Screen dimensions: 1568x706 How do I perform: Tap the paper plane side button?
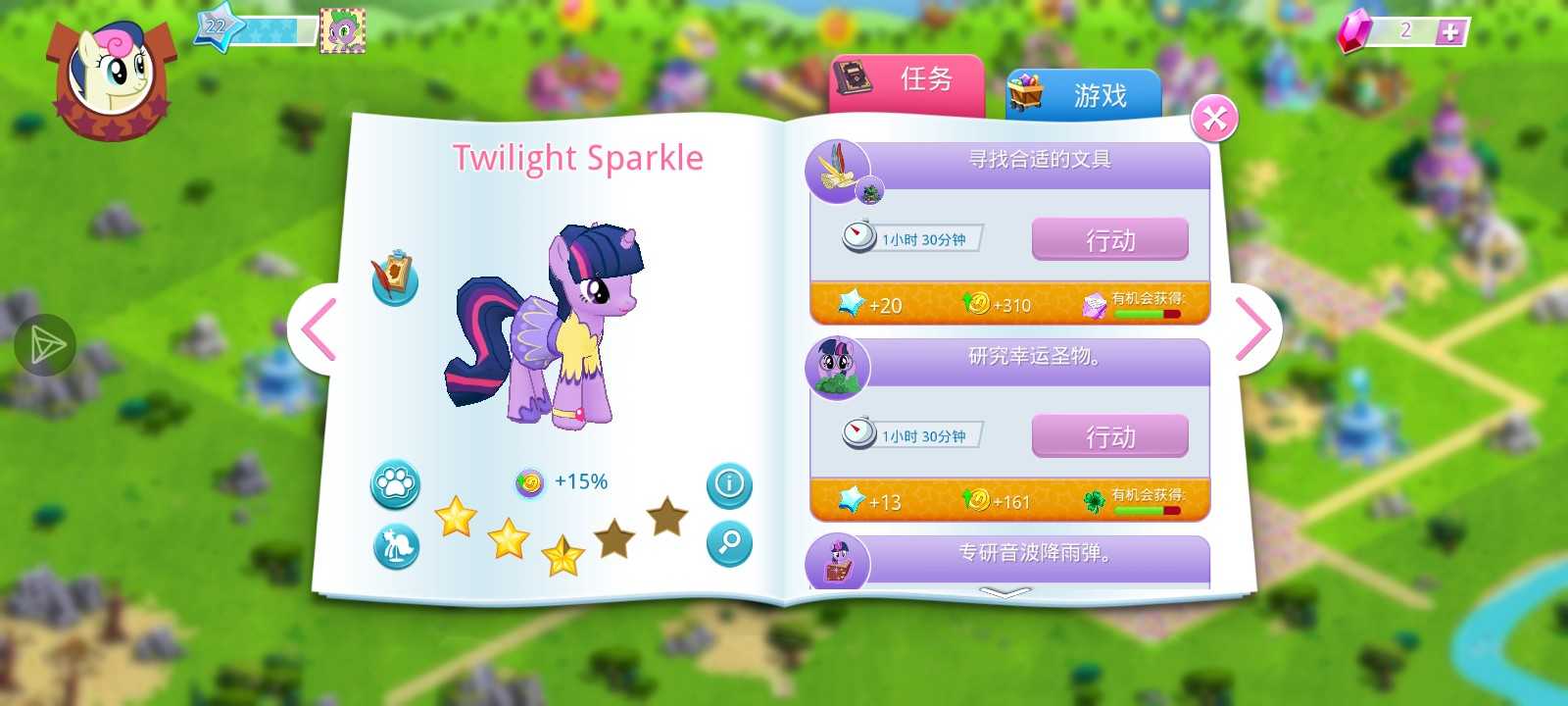click(45, 345)
